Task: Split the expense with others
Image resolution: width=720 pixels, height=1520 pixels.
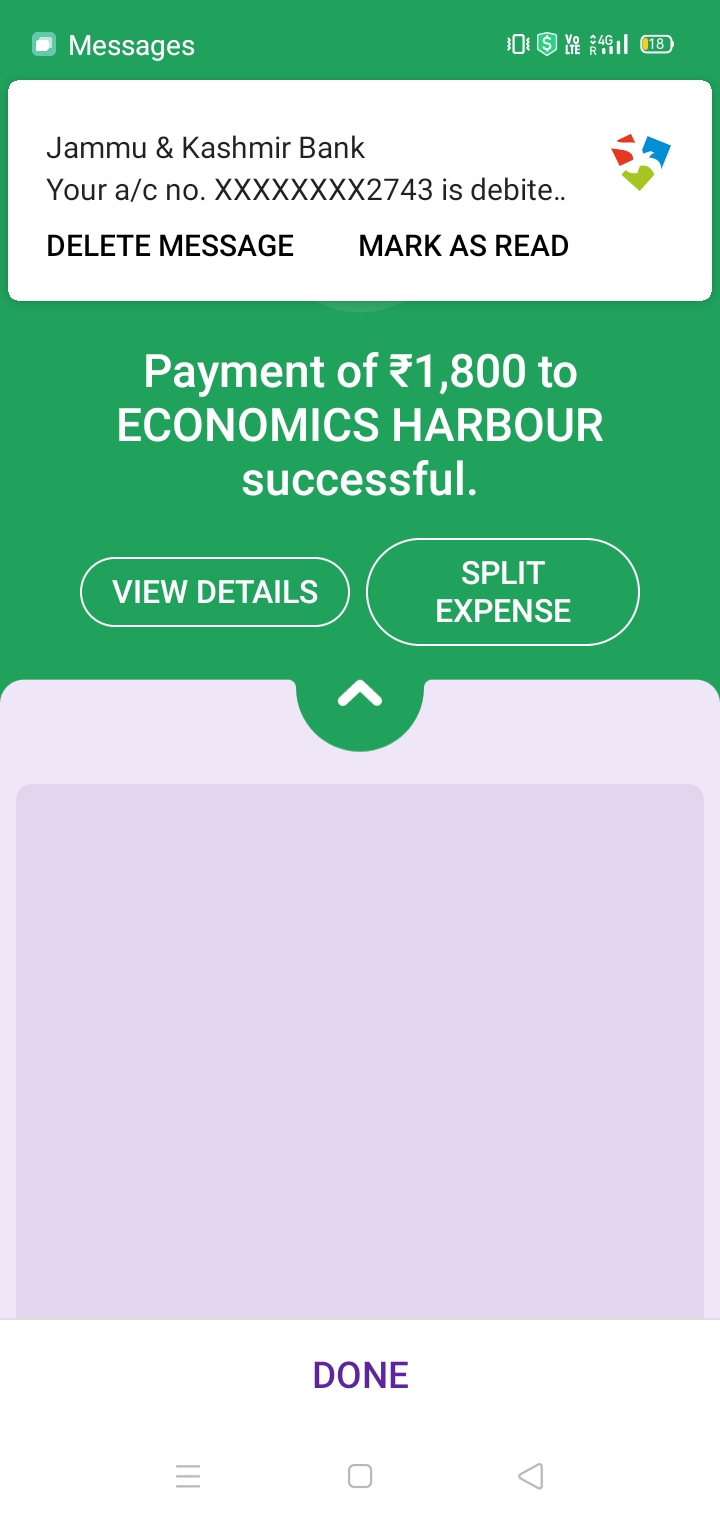Action: (x=502, y=592)
